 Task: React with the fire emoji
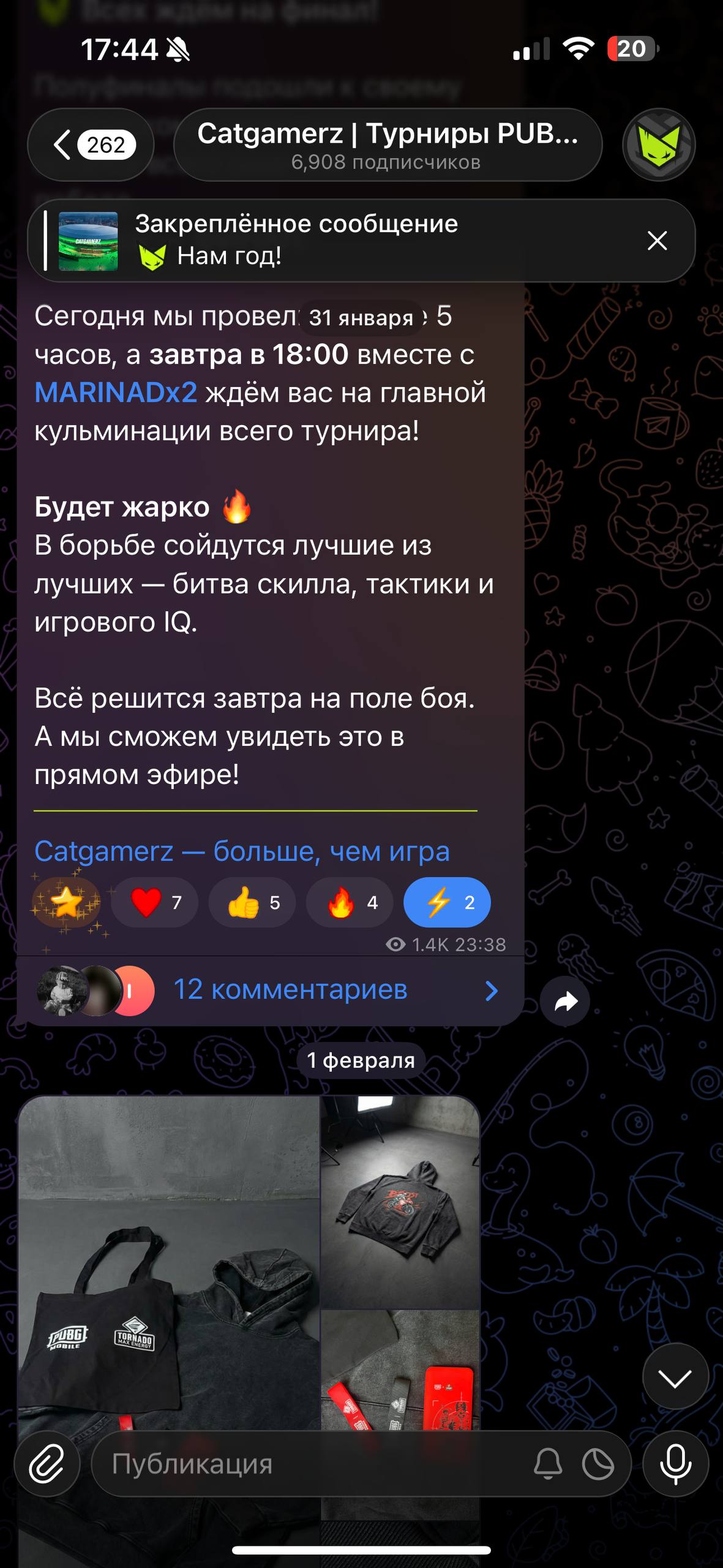point(350,902)
